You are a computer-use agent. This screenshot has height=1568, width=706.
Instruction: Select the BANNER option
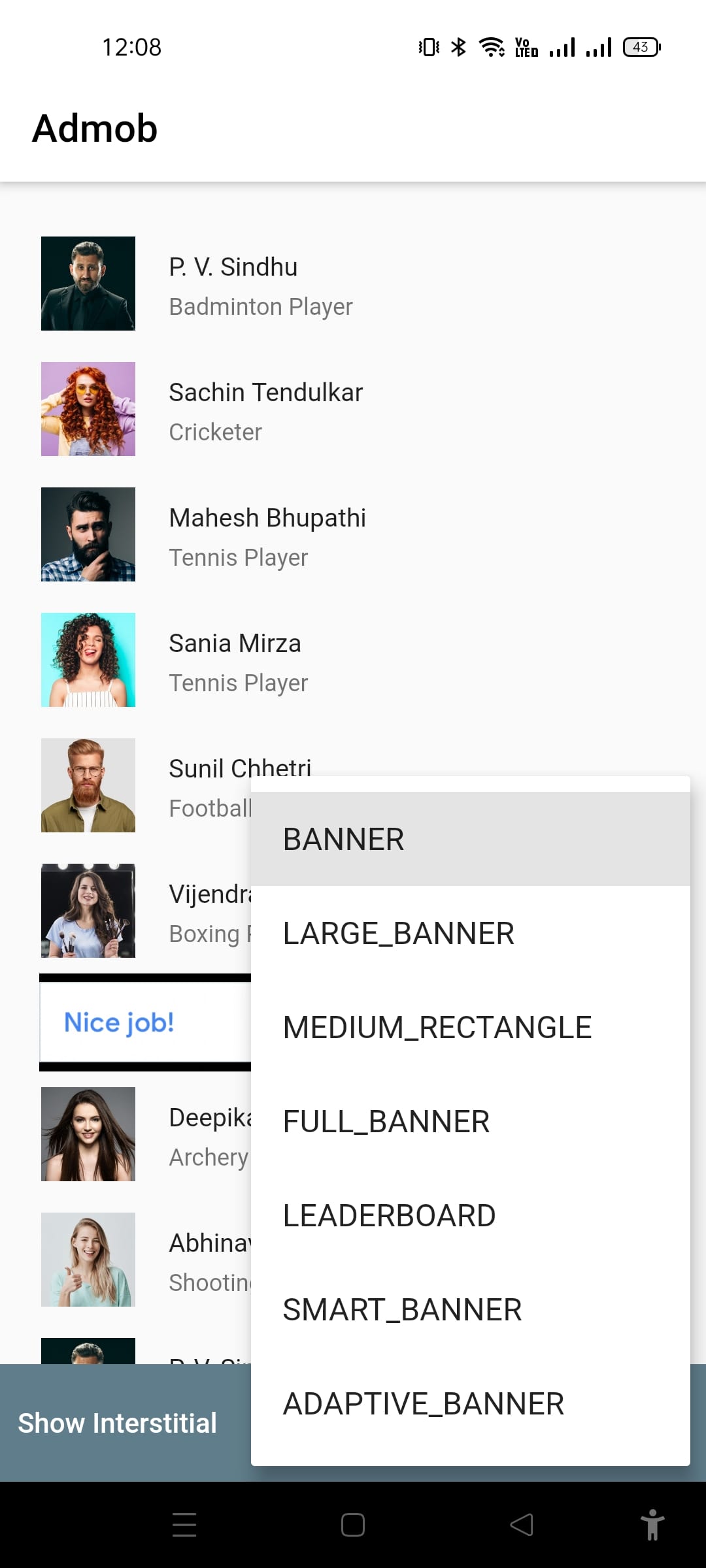(469, 839)
